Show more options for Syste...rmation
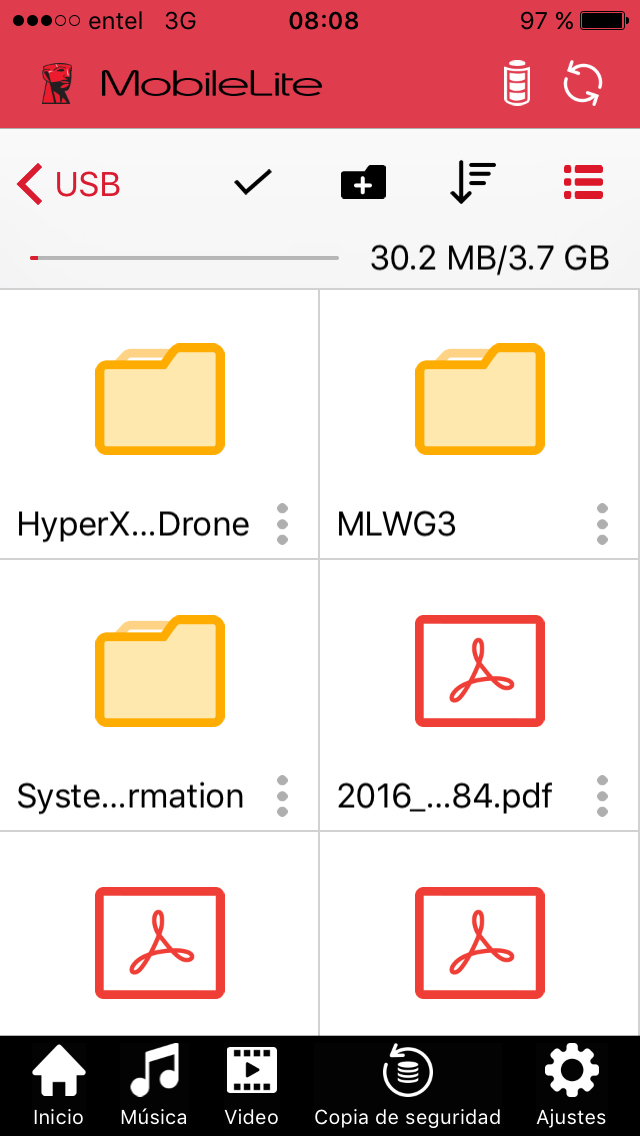 pyautogui.click(x=283, y=796)
